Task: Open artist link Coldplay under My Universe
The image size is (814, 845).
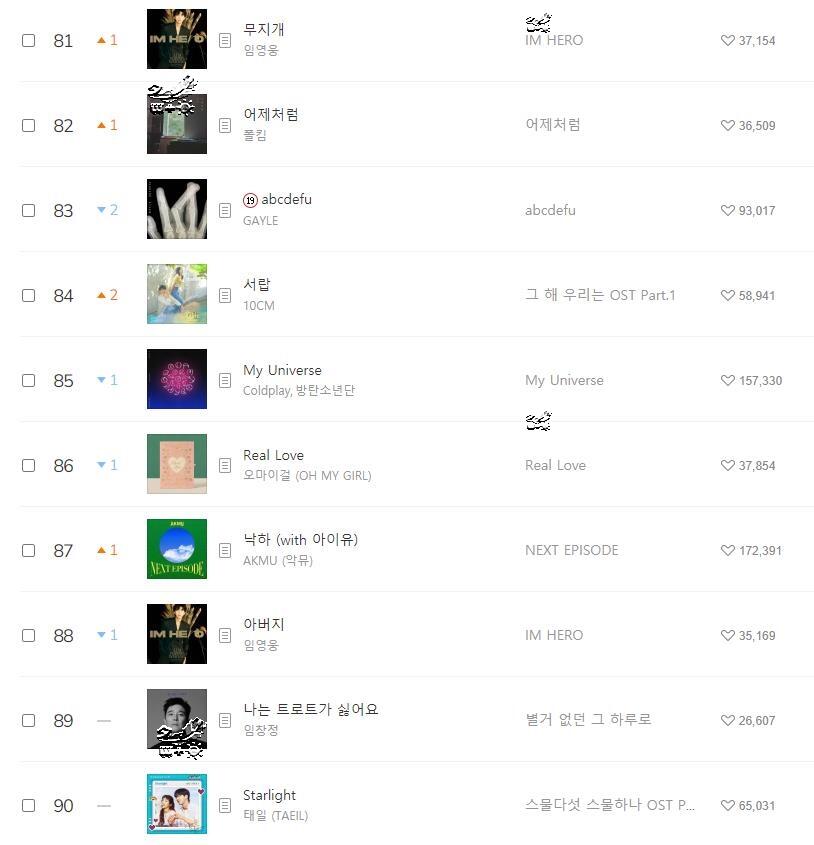Action: coord(267,391)
